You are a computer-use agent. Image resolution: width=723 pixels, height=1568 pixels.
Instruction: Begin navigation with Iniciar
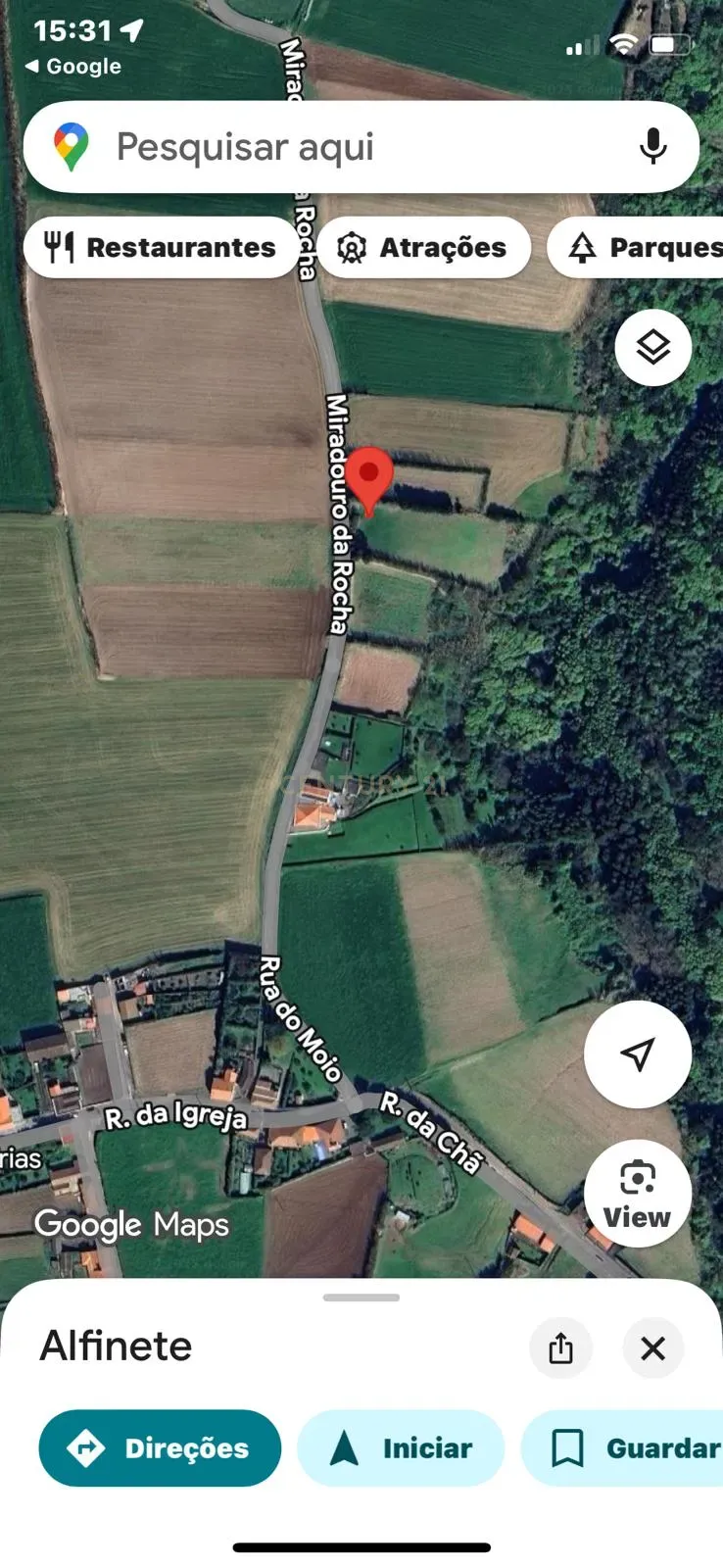[401, 1448]
